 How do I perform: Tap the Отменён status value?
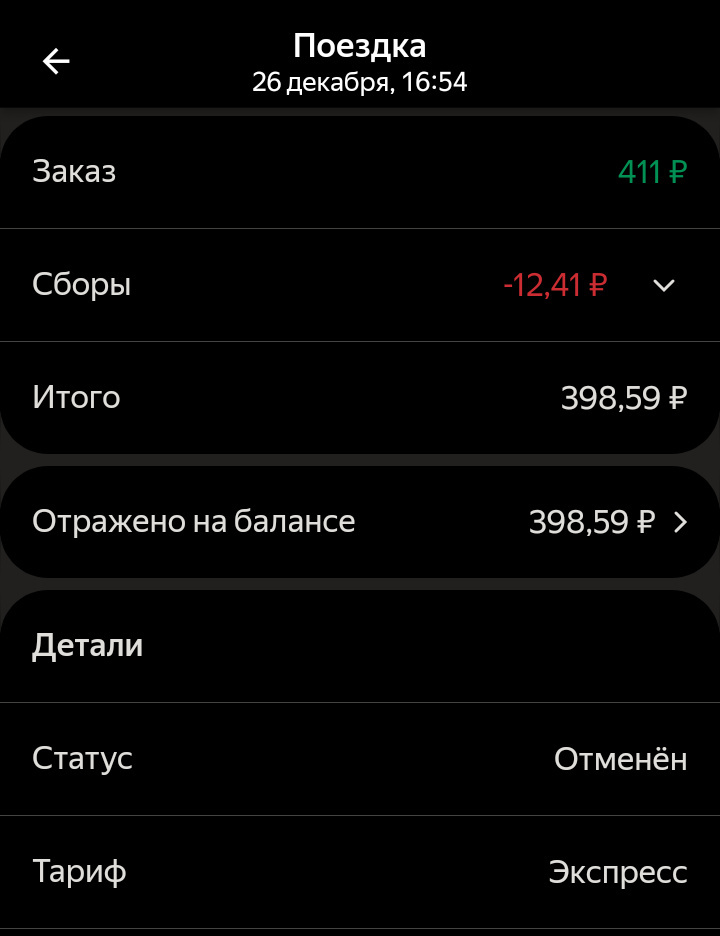tap(619, 758)
